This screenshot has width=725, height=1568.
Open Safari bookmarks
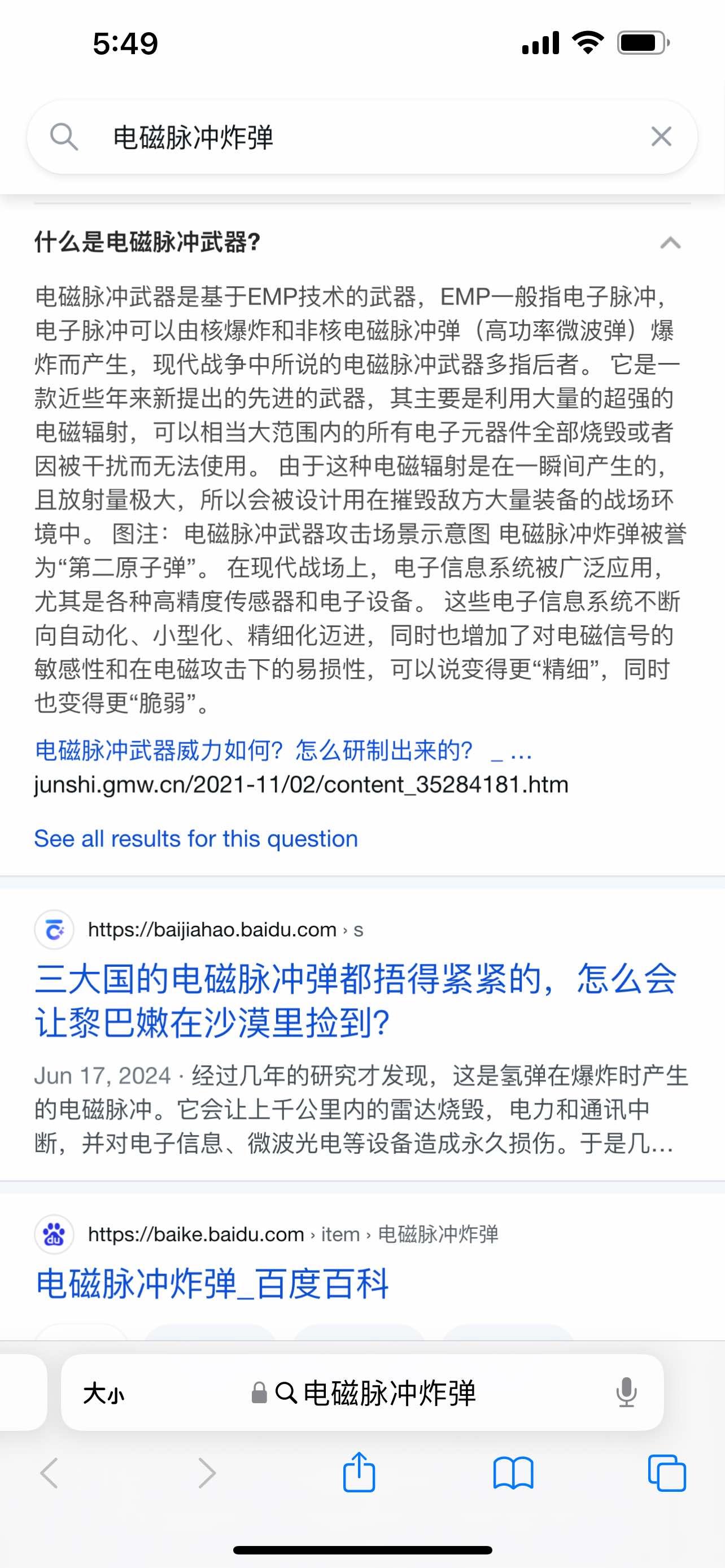(x=513, y=1474)
